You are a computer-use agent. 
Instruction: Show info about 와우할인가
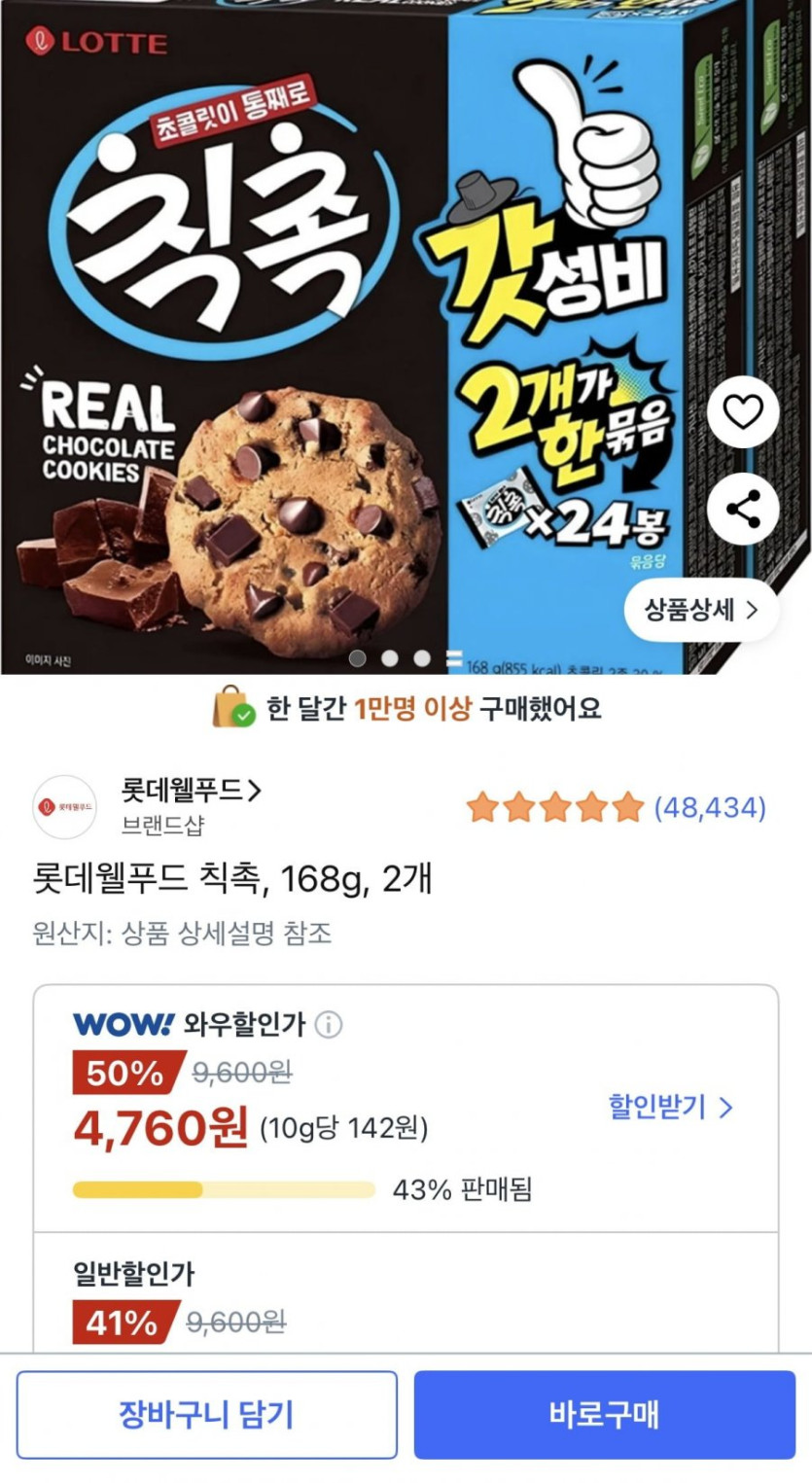click(x=329, y=1024)
